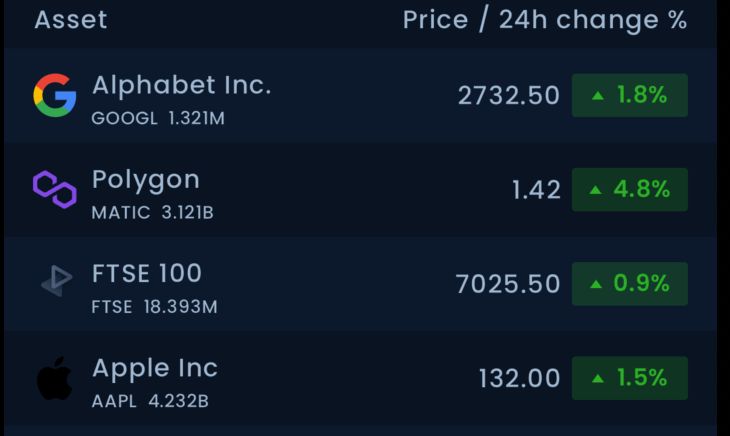Open the Alphabet Inc. asset row
Image resolution: width=730 pixels, height=436 pixels.
[x=181, y=96]
